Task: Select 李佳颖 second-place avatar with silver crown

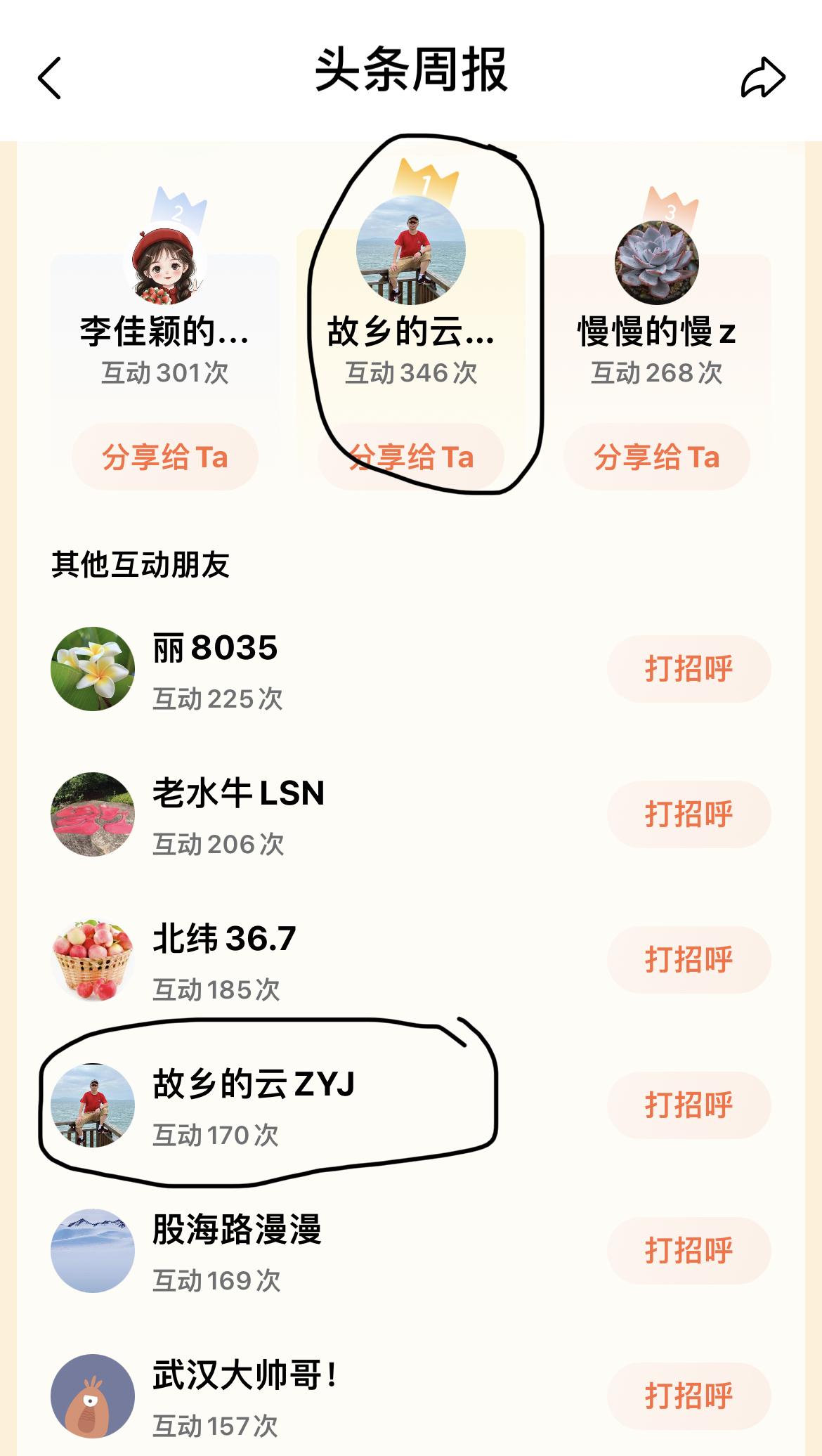Action: pos(165,260)
